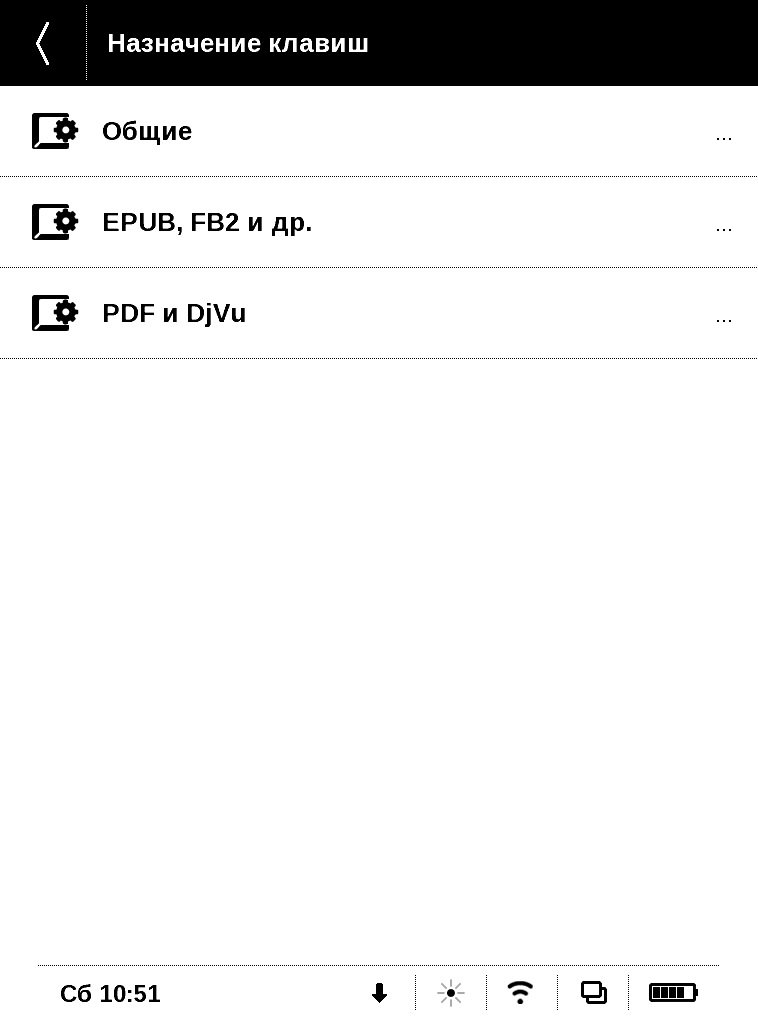
Task: Open the task manager windows icon
Action: [x=593, y=993]
